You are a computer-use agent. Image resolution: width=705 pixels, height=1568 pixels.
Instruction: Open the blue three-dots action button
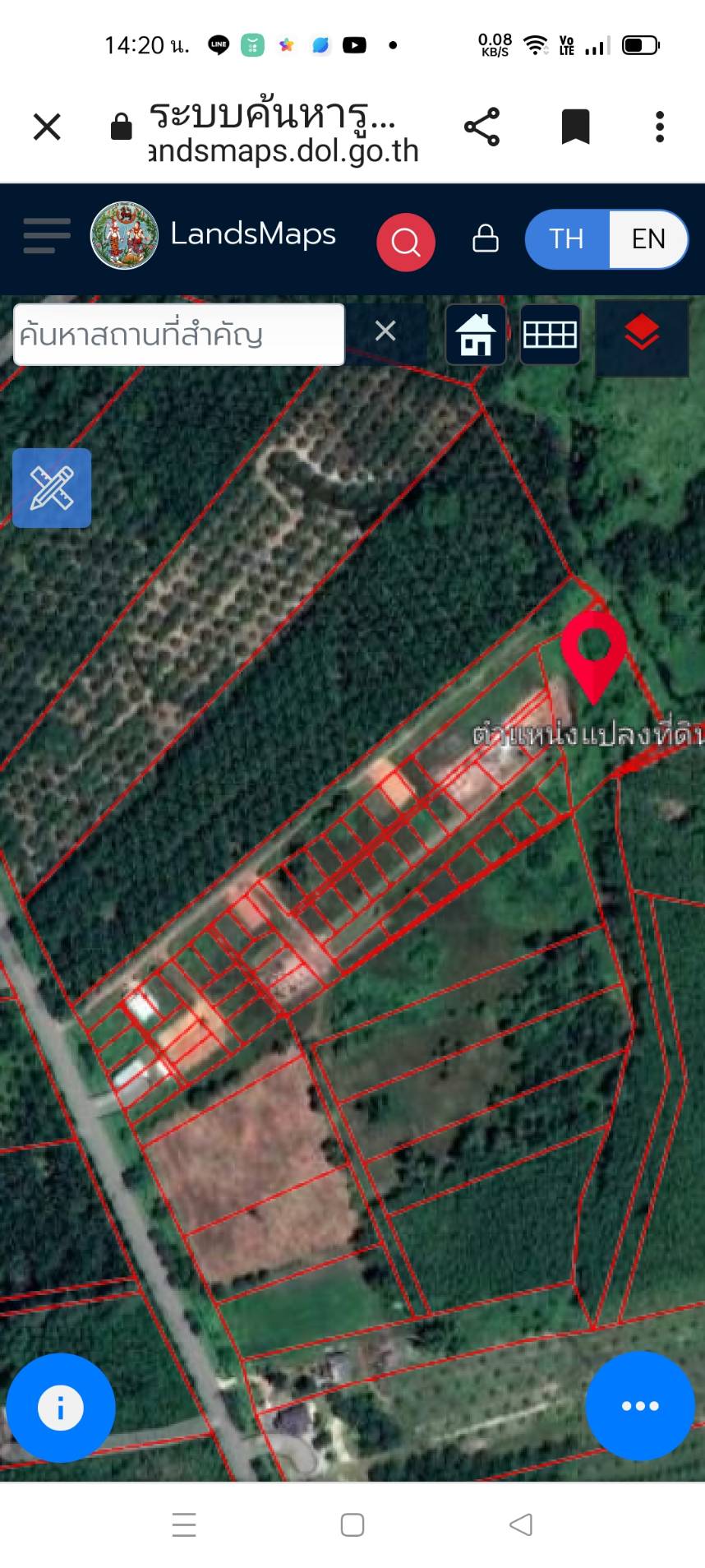tap(640, 1406)
